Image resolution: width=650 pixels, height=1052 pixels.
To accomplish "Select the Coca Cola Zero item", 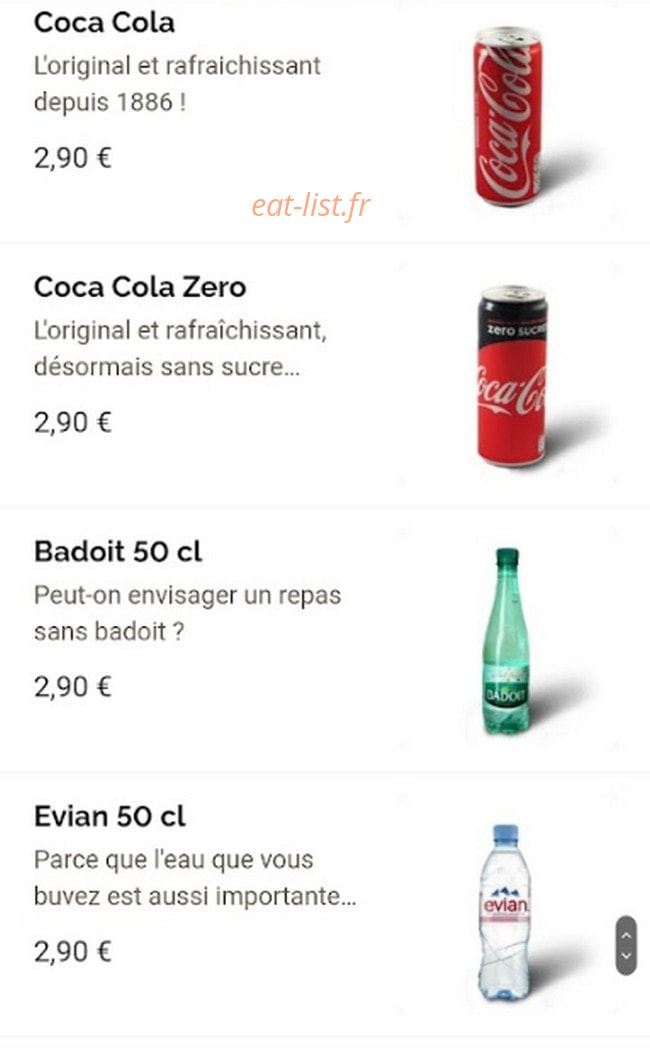I will (325, 375).
